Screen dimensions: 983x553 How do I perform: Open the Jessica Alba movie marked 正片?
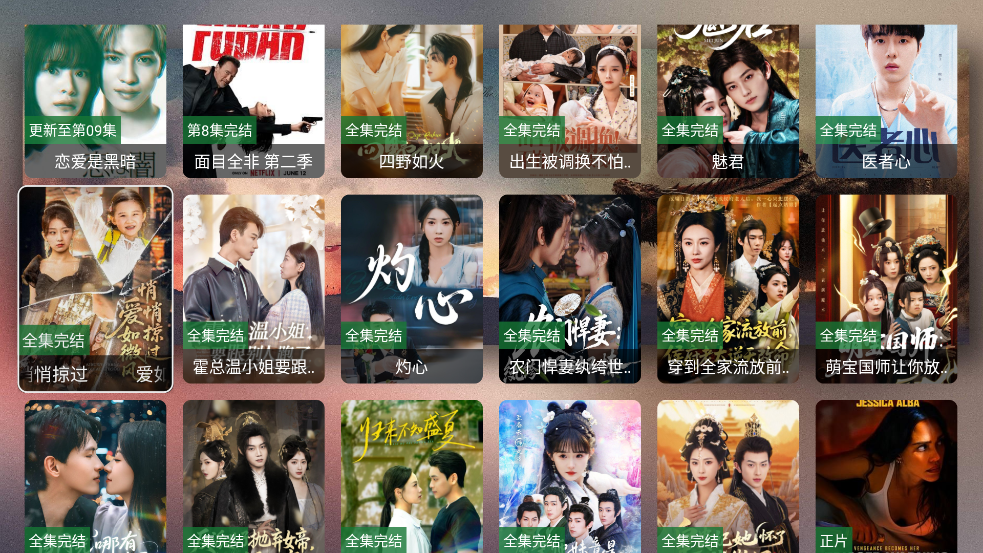pos(885,475)
